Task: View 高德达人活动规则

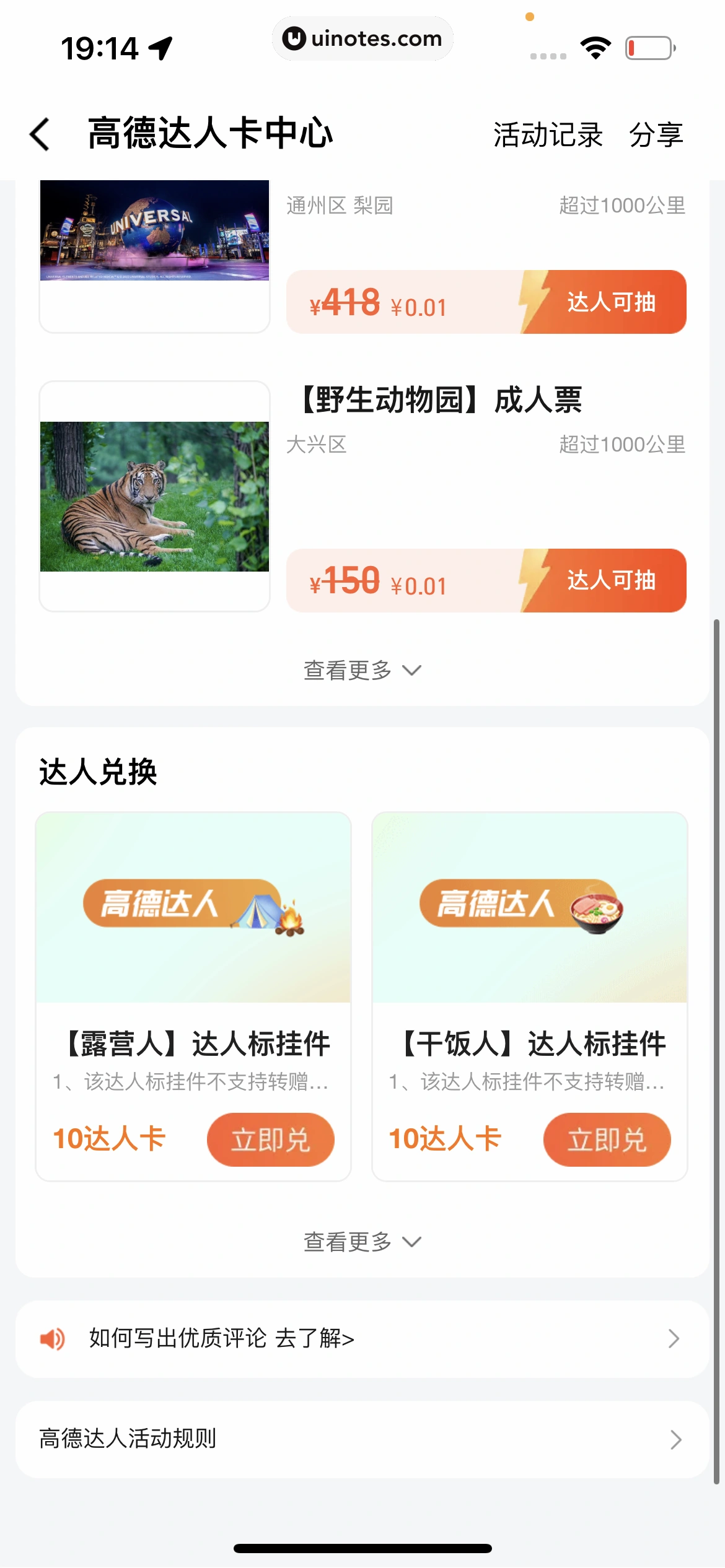Action: point(362,1439)
